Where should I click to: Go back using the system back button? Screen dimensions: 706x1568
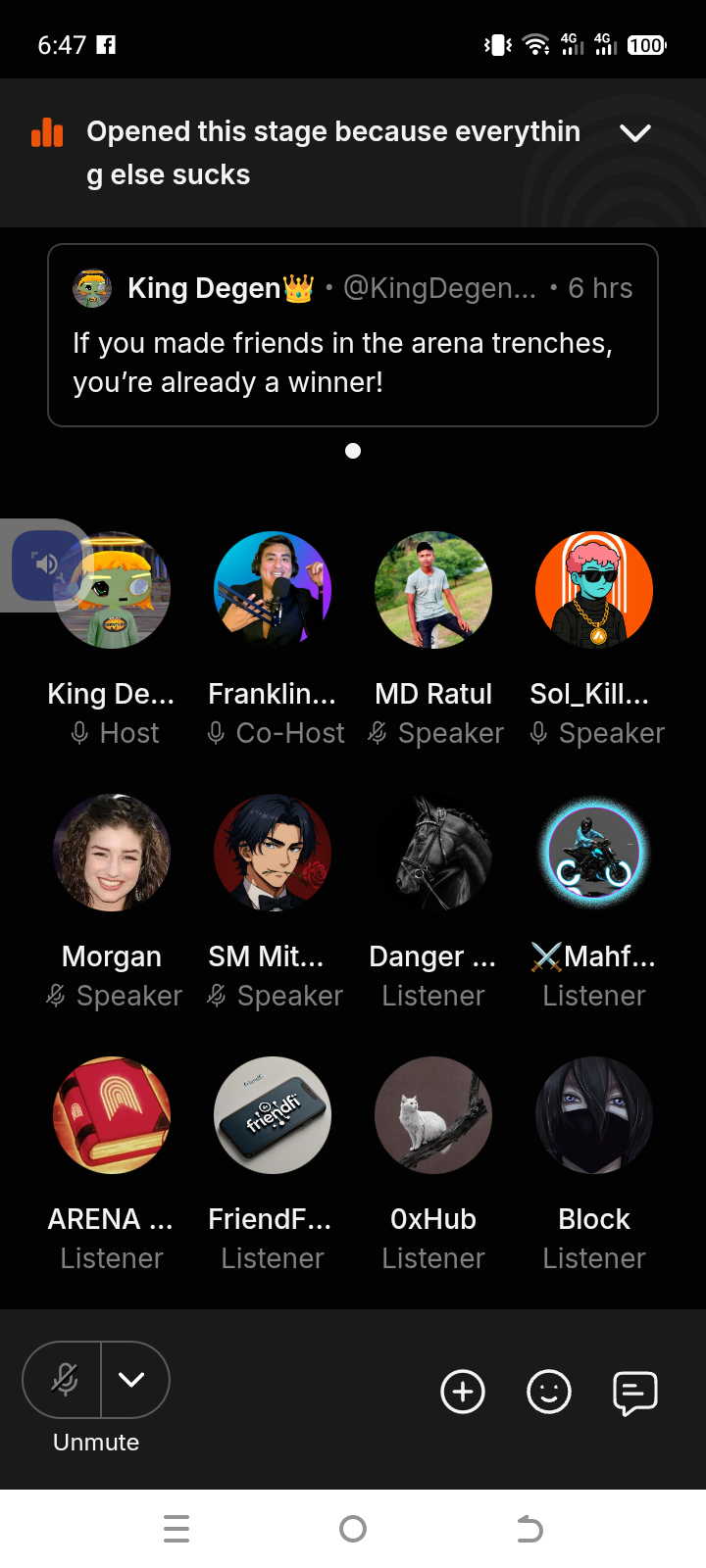(x=529, y=1529)
